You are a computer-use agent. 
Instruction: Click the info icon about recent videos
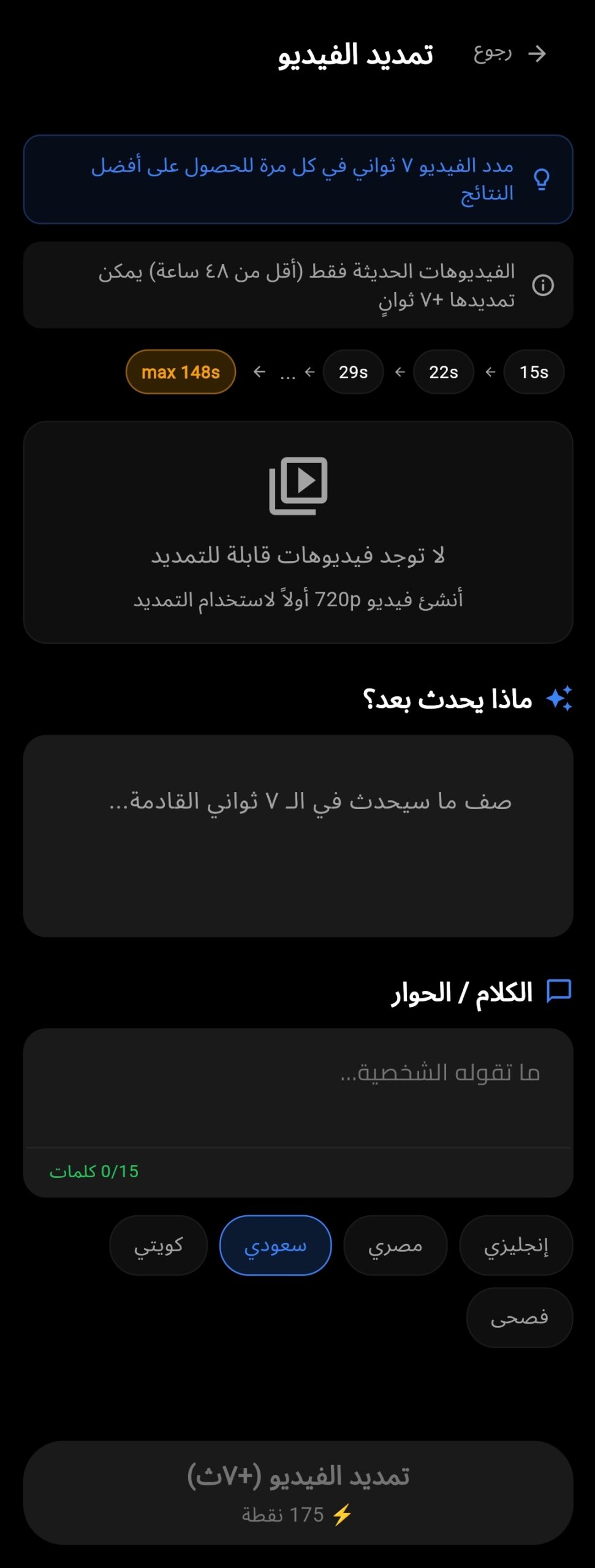click(x=545, y=284)
